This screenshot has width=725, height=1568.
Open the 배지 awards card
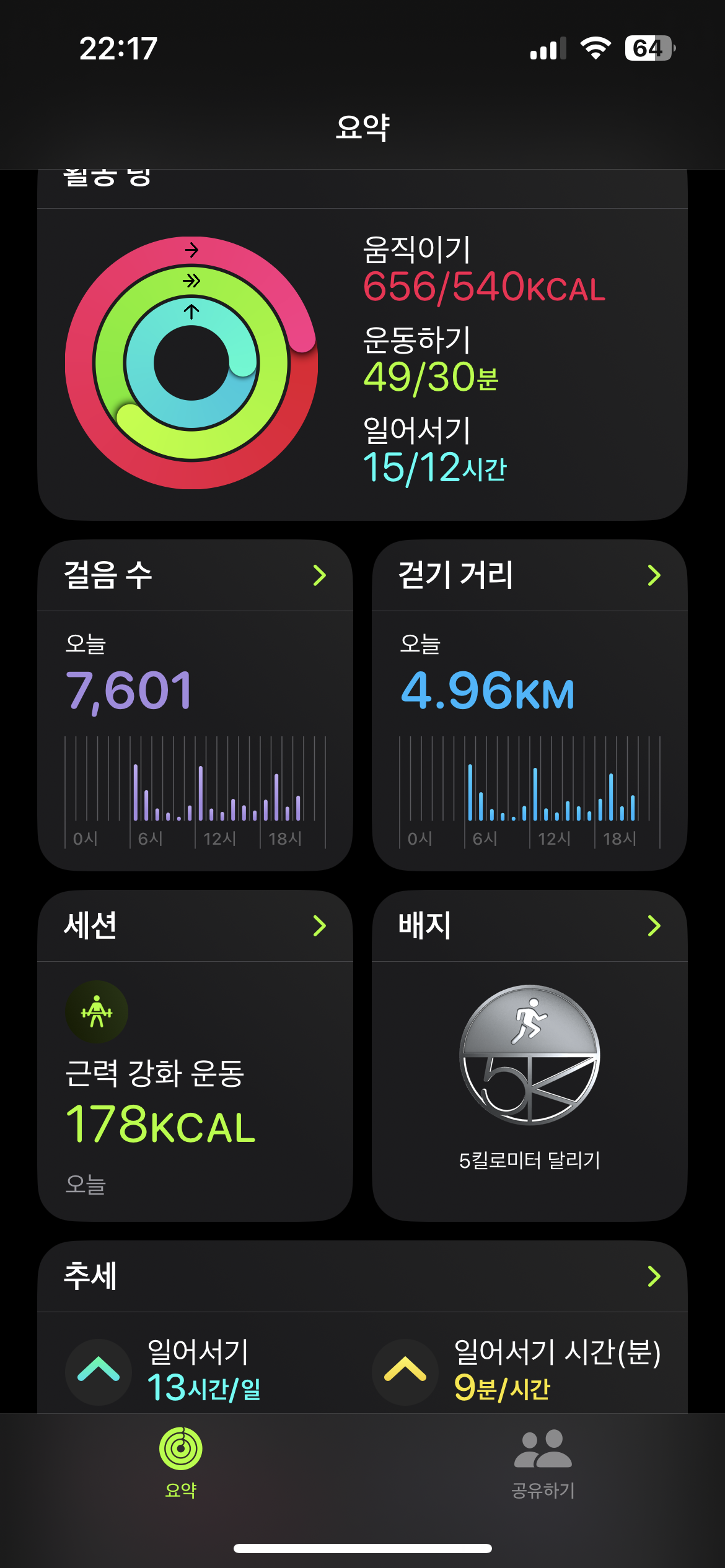click(529, 1055)
